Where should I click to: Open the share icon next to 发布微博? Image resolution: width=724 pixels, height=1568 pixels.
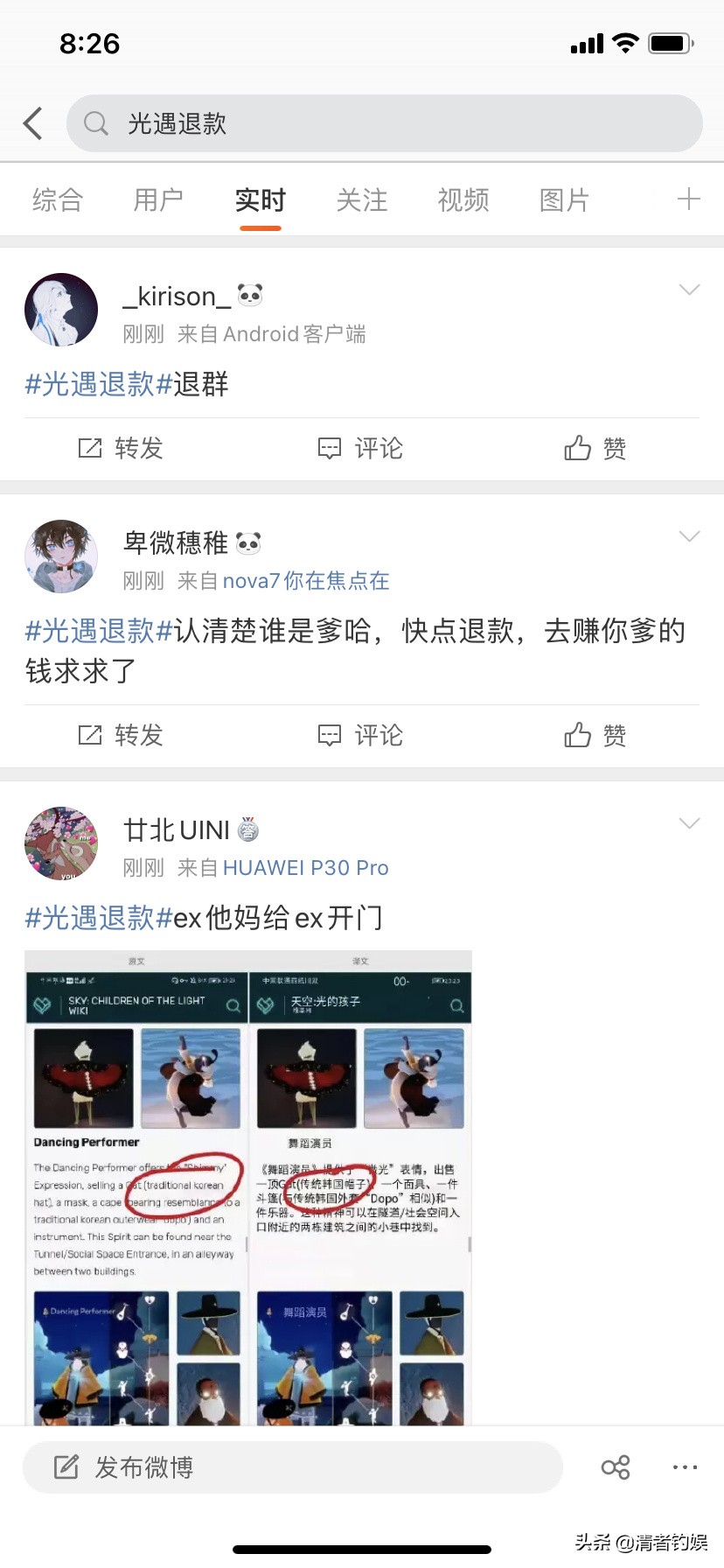[x=616, y=1467]
